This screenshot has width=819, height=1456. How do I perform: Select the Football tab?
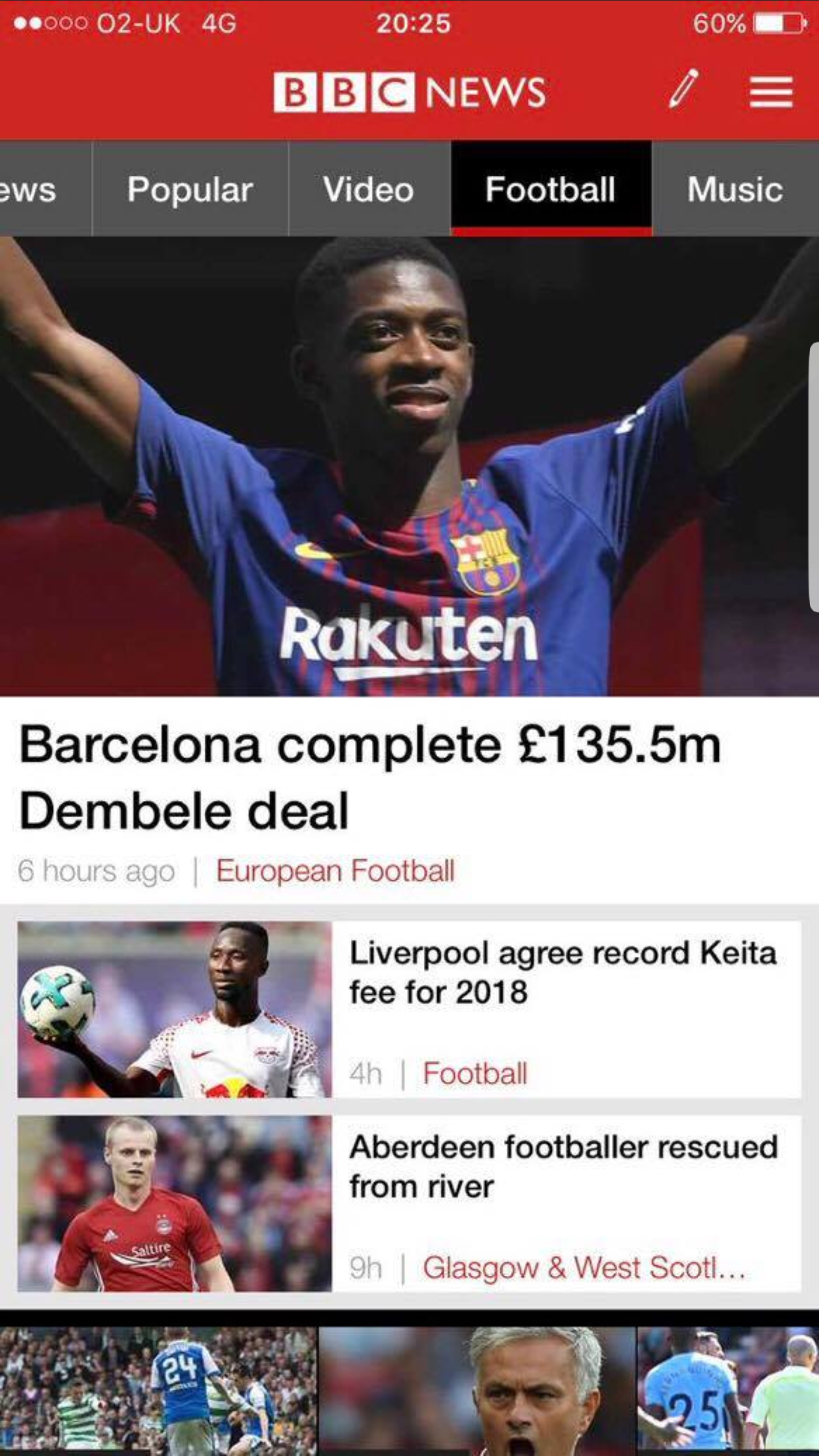(551, 189)
